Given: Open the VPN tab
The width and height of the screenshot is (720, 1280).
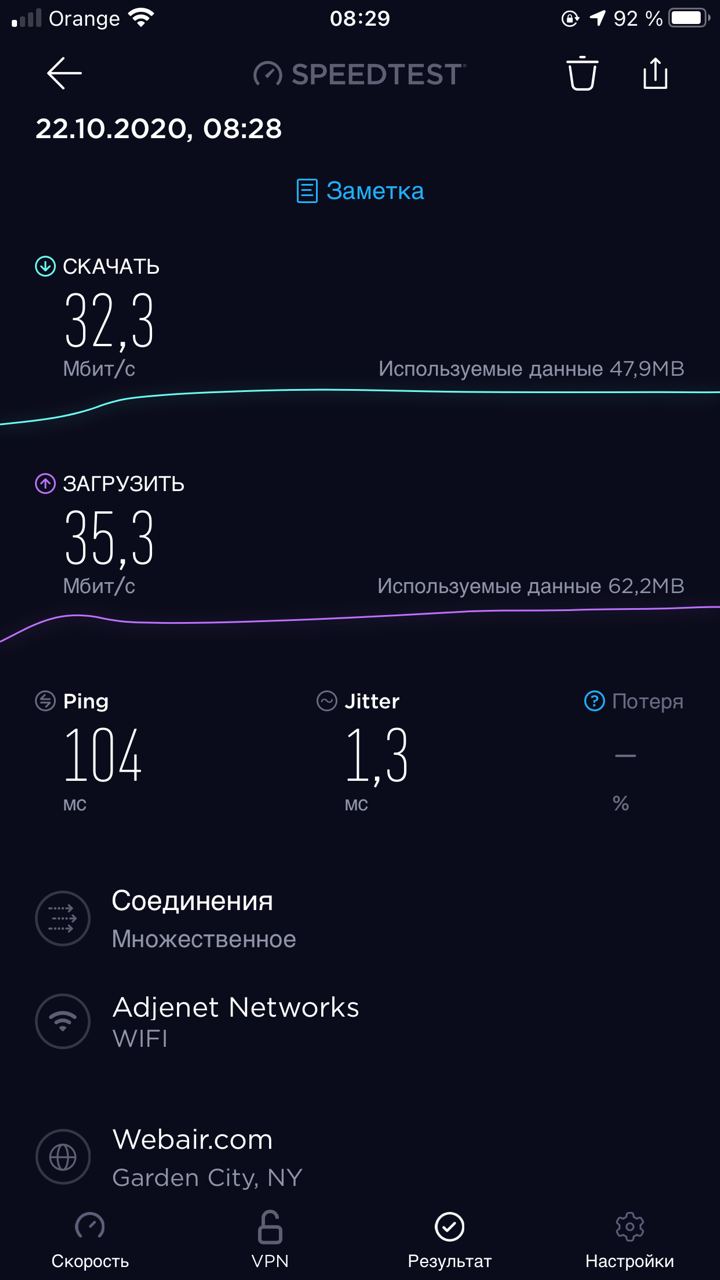Looking at the screenshot, I should [x=270, y=1241].
